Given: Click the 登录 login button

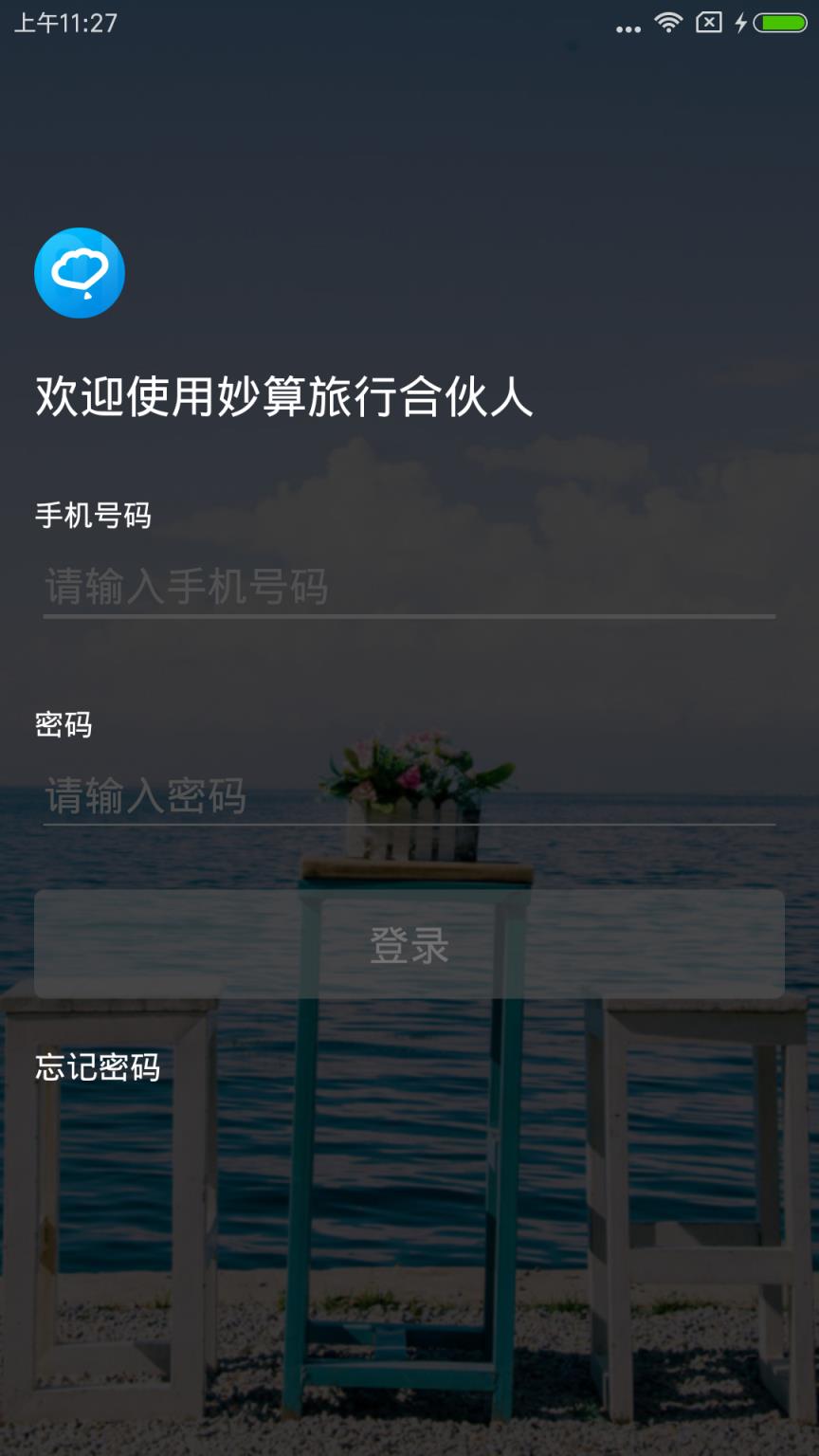Looking at the screenshot, I should coord(409,943).
